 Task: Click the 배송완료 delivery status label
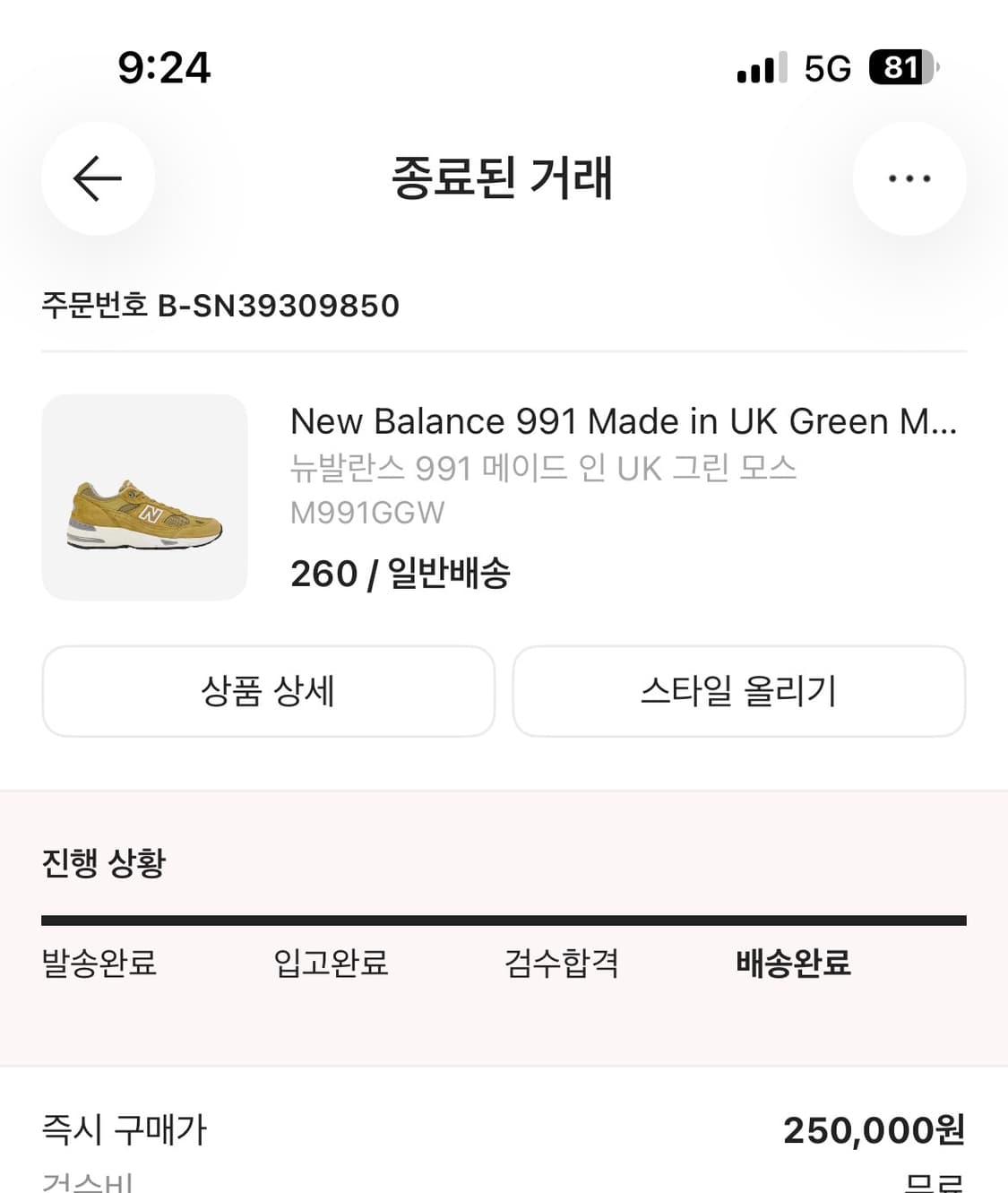(x=795, y=965)
